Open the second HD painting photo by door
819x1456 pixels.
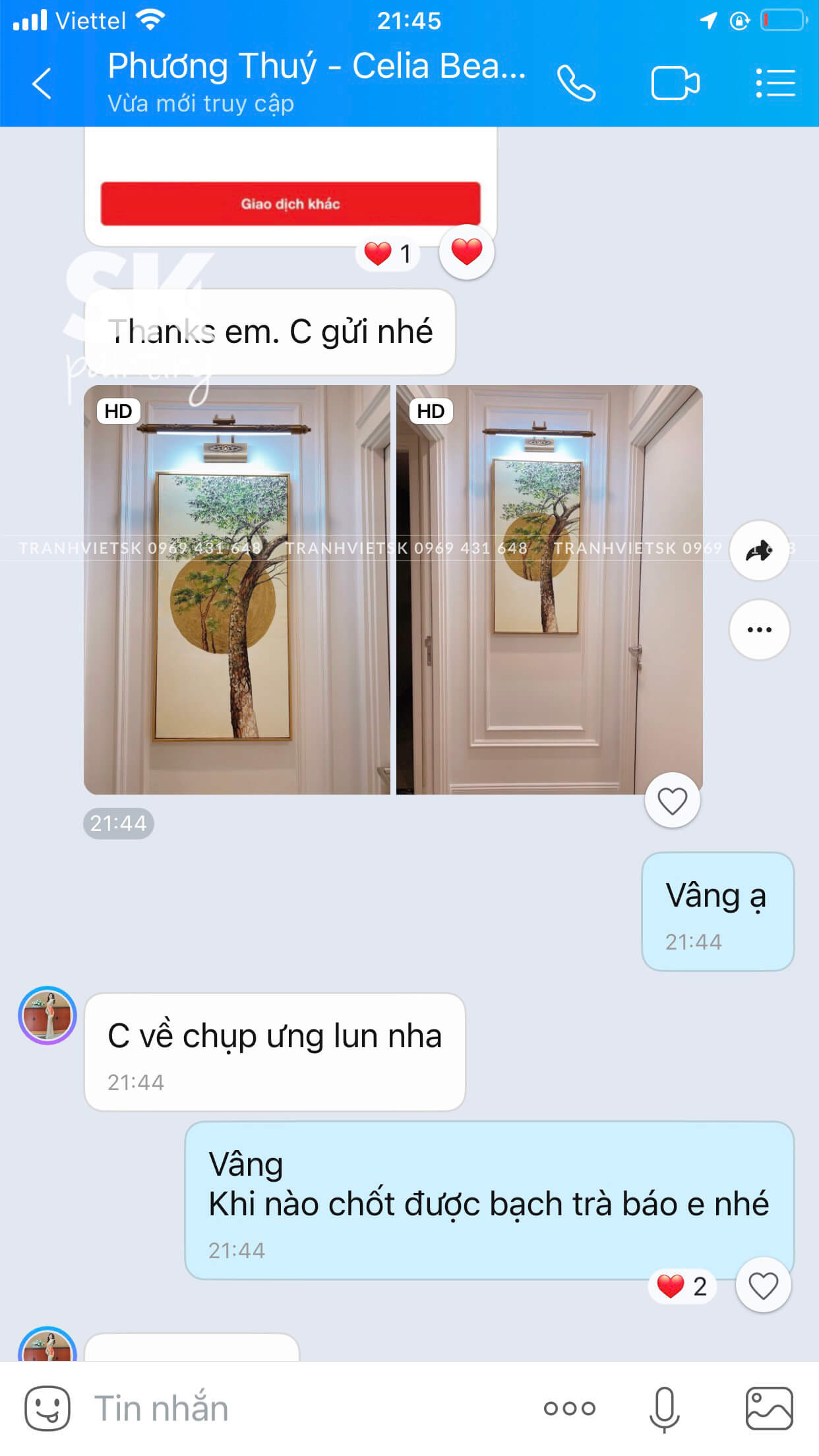pos(549,590)
